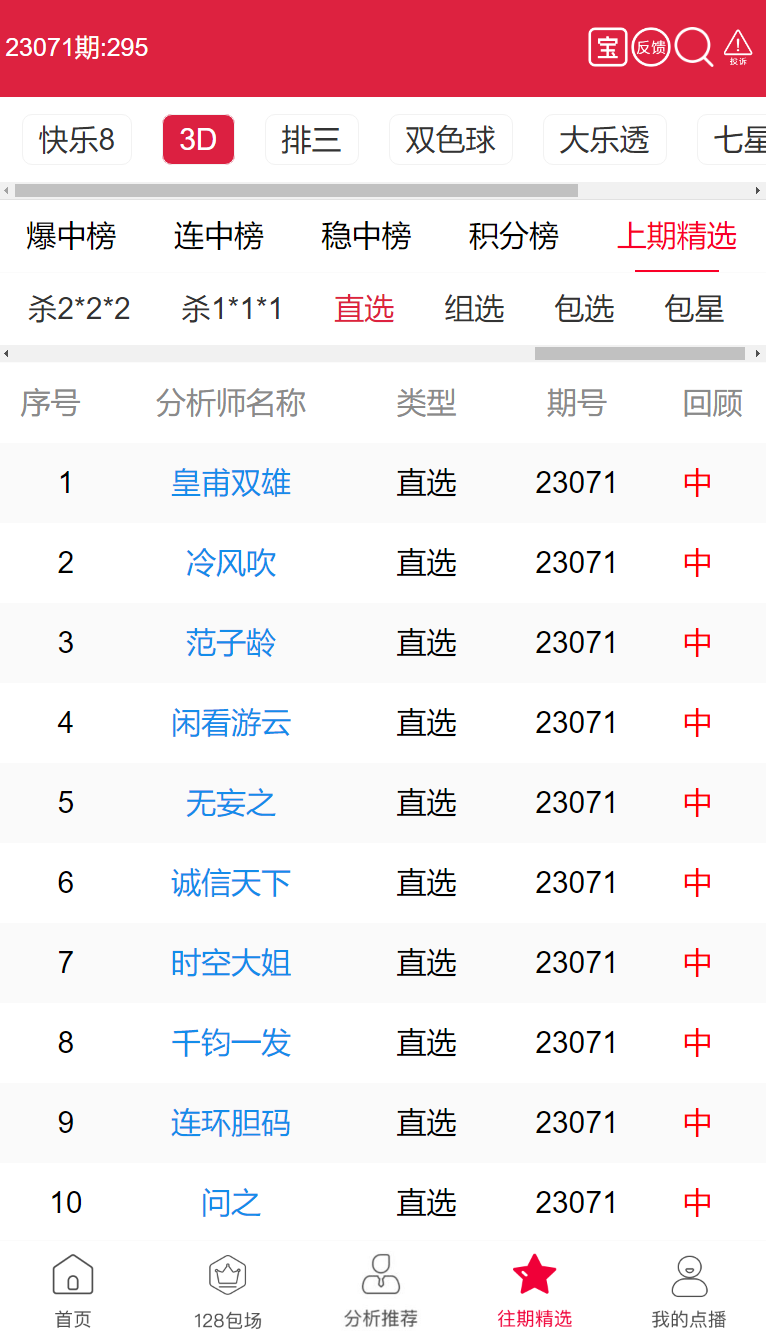Open the 128包场 bottom tab
773x1335 pixels.
click(228, 1290)
